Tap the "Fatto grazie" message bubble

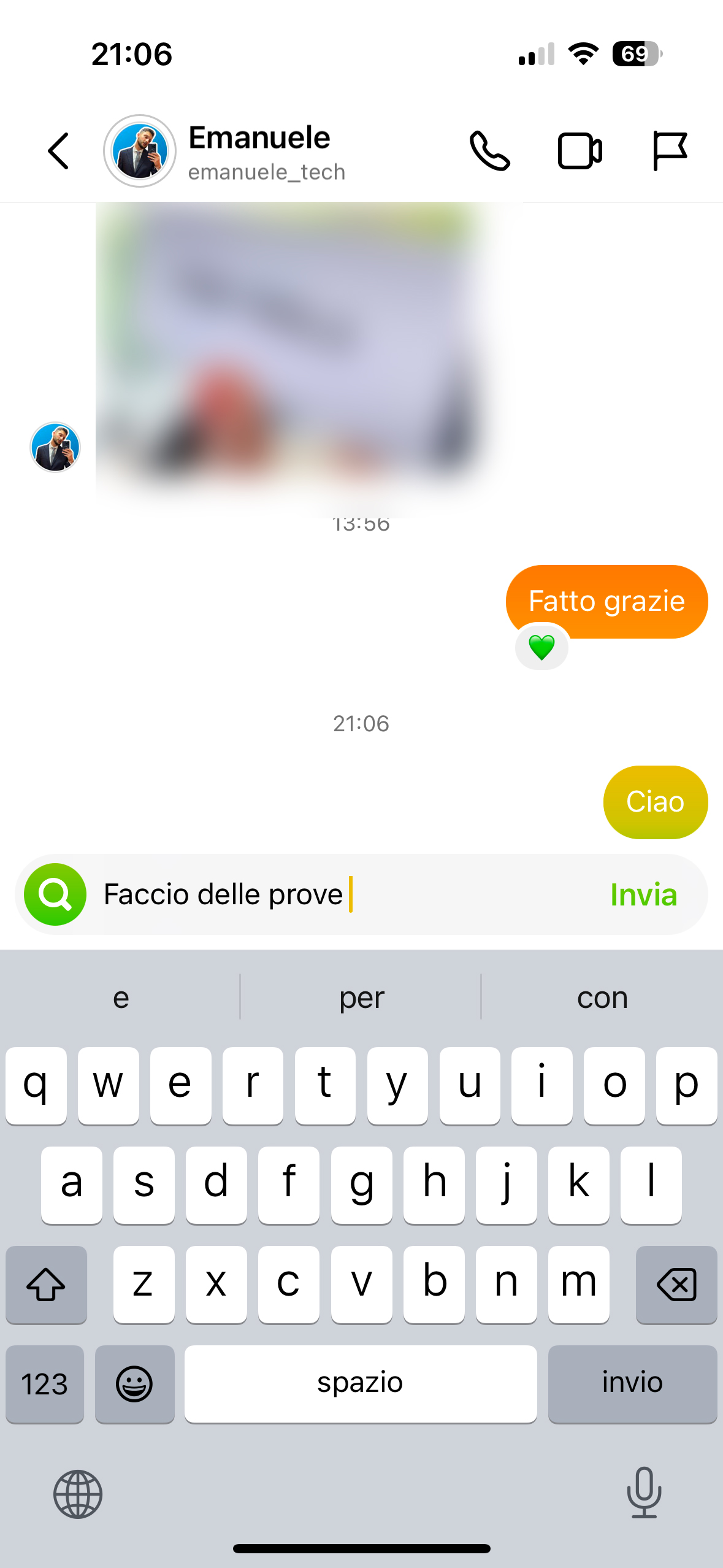(x=606, y=601)
